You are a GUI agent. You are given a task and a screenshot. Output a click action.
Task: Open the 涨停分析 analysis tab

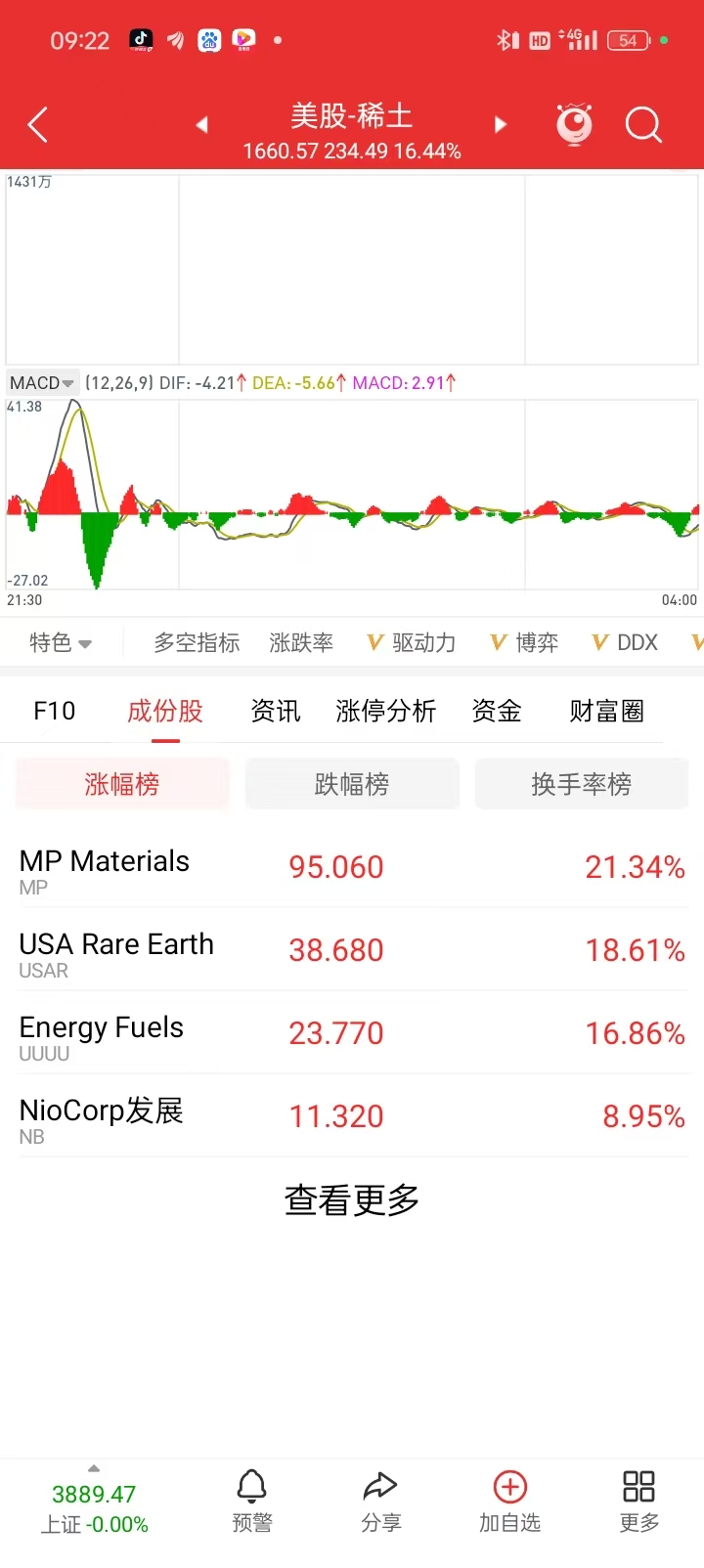point(385,711)
